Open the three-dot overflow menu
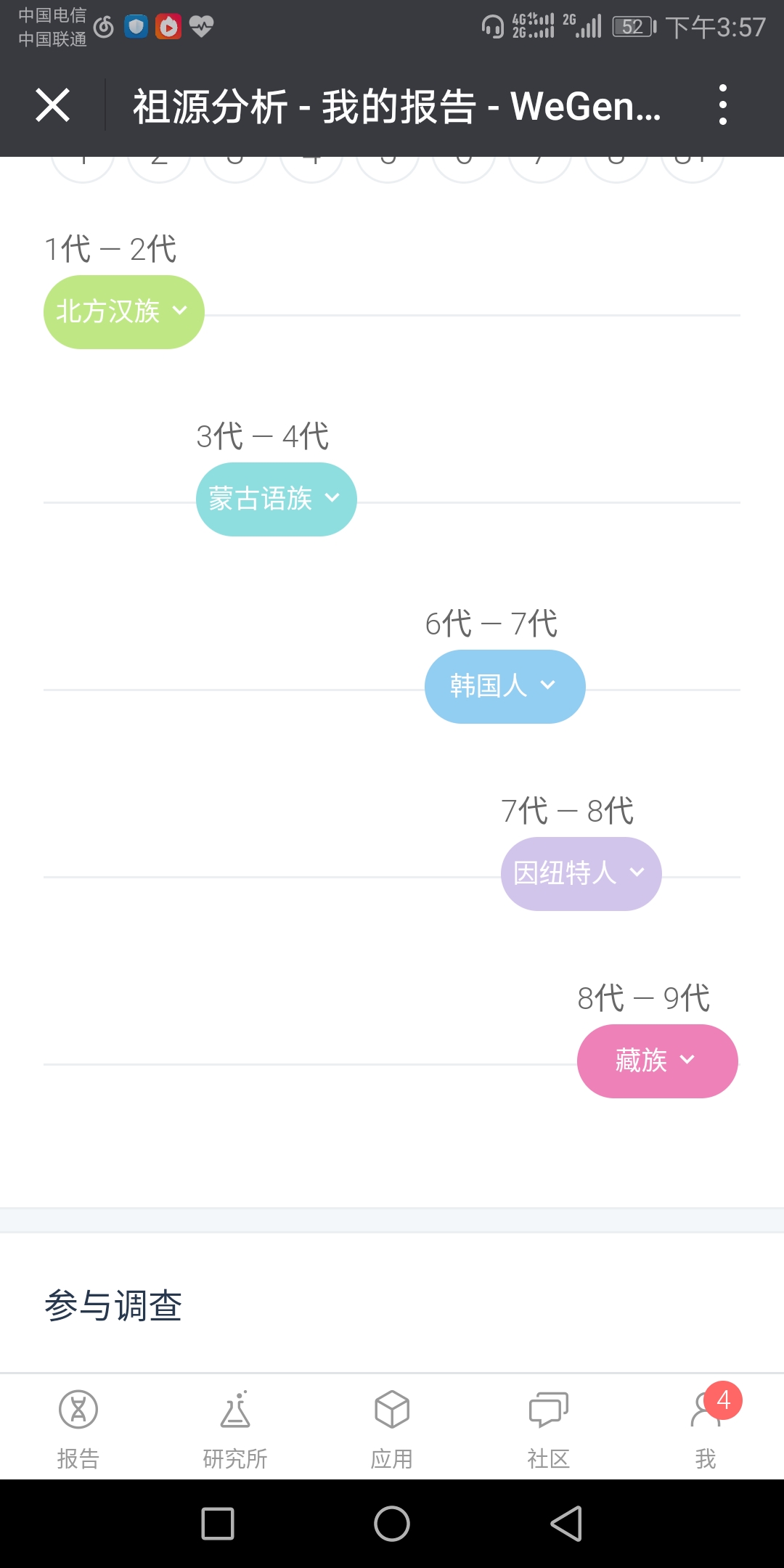Viewport: 784px width, 1568px height. [722, 105]
